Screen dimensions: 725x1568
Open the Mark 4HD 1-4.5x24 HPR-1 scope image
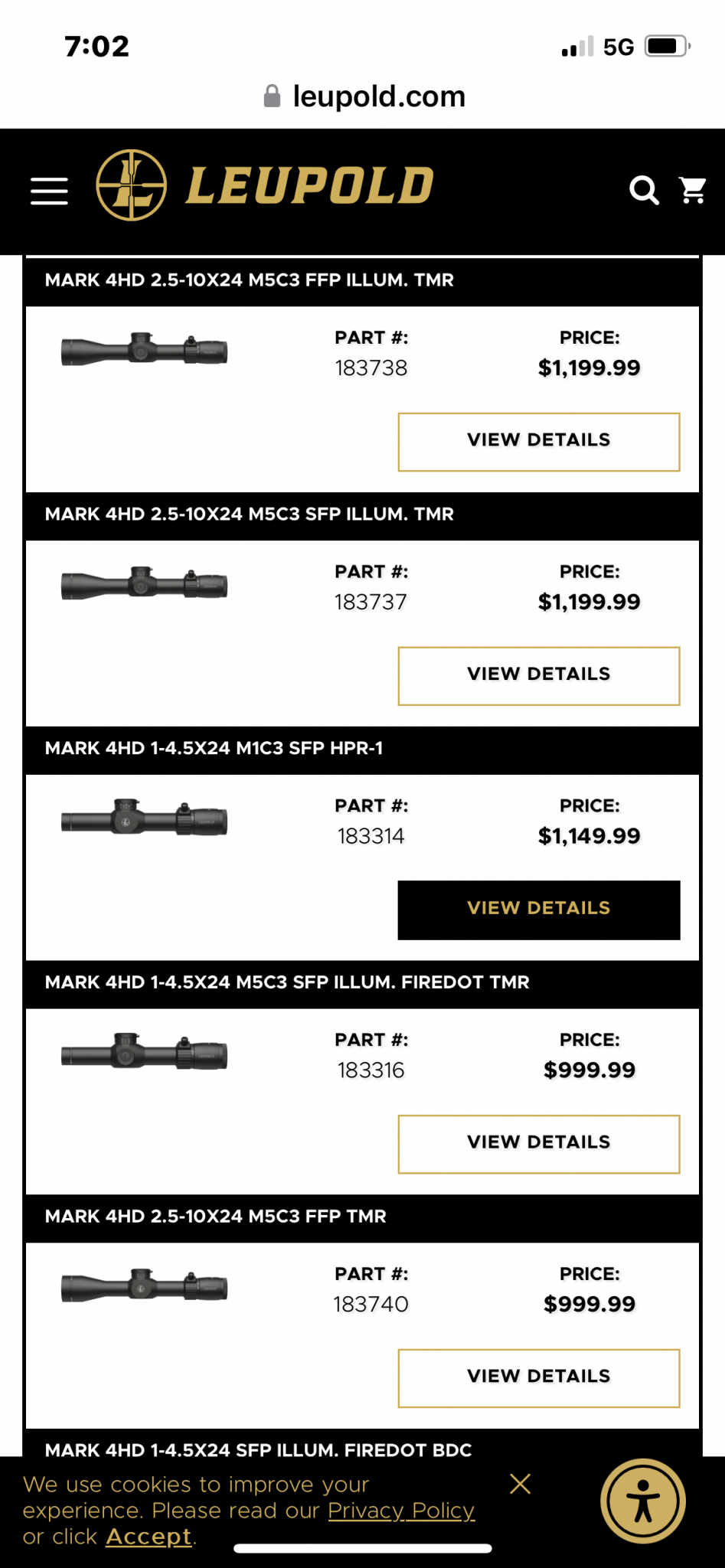(x=144, y=818)
